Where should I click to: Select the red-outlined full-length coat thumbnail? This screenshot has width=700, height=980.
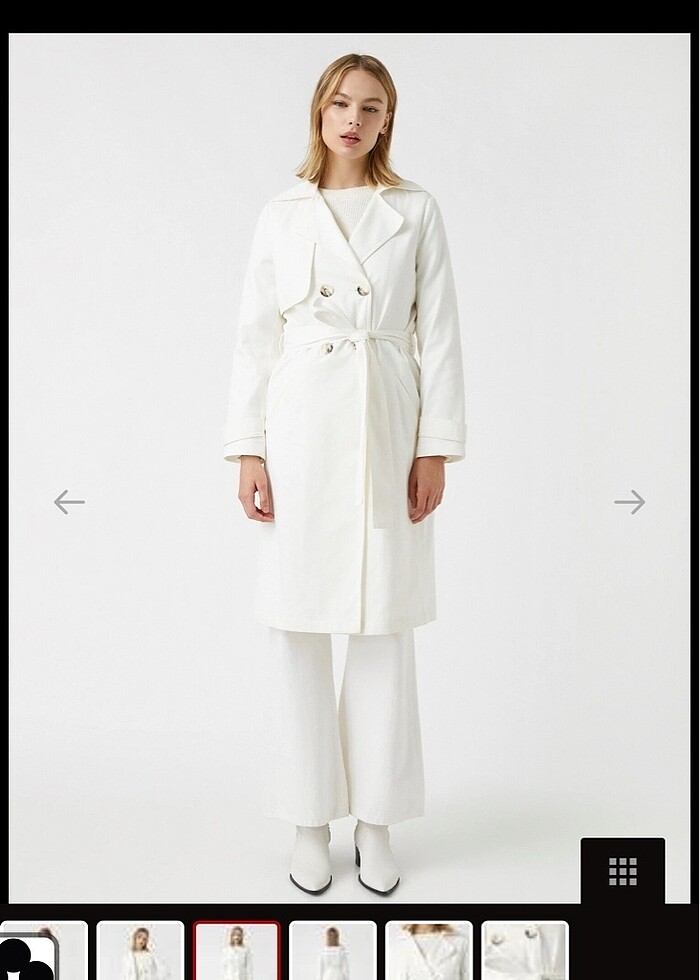click(237, 951)
